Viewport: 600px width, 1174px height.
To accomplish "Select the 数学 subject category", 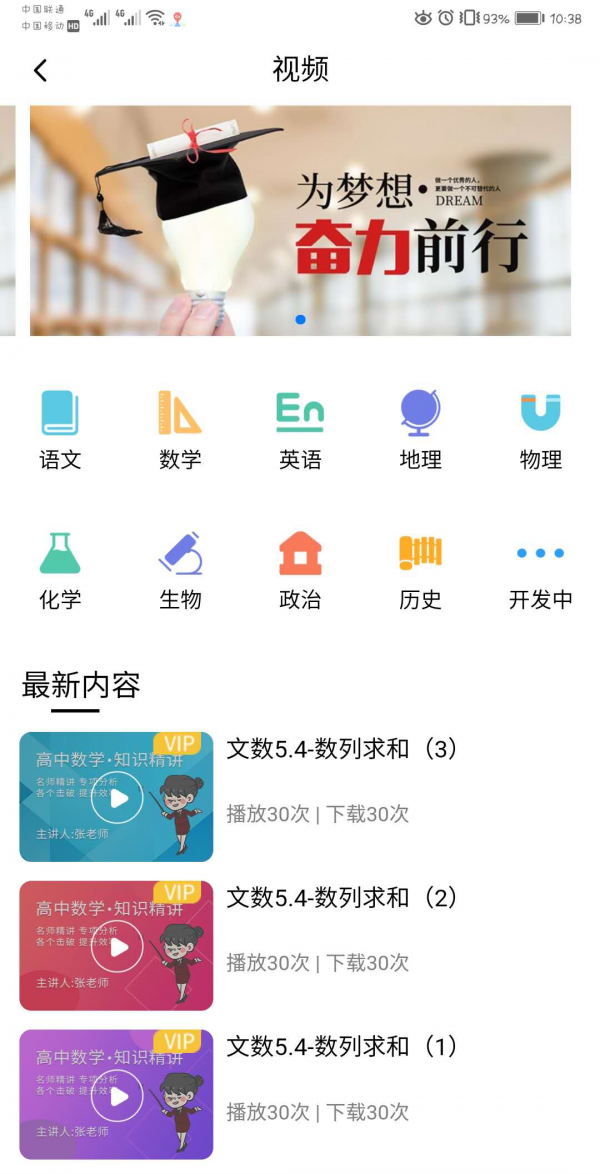I will click(x=180, y=430).
